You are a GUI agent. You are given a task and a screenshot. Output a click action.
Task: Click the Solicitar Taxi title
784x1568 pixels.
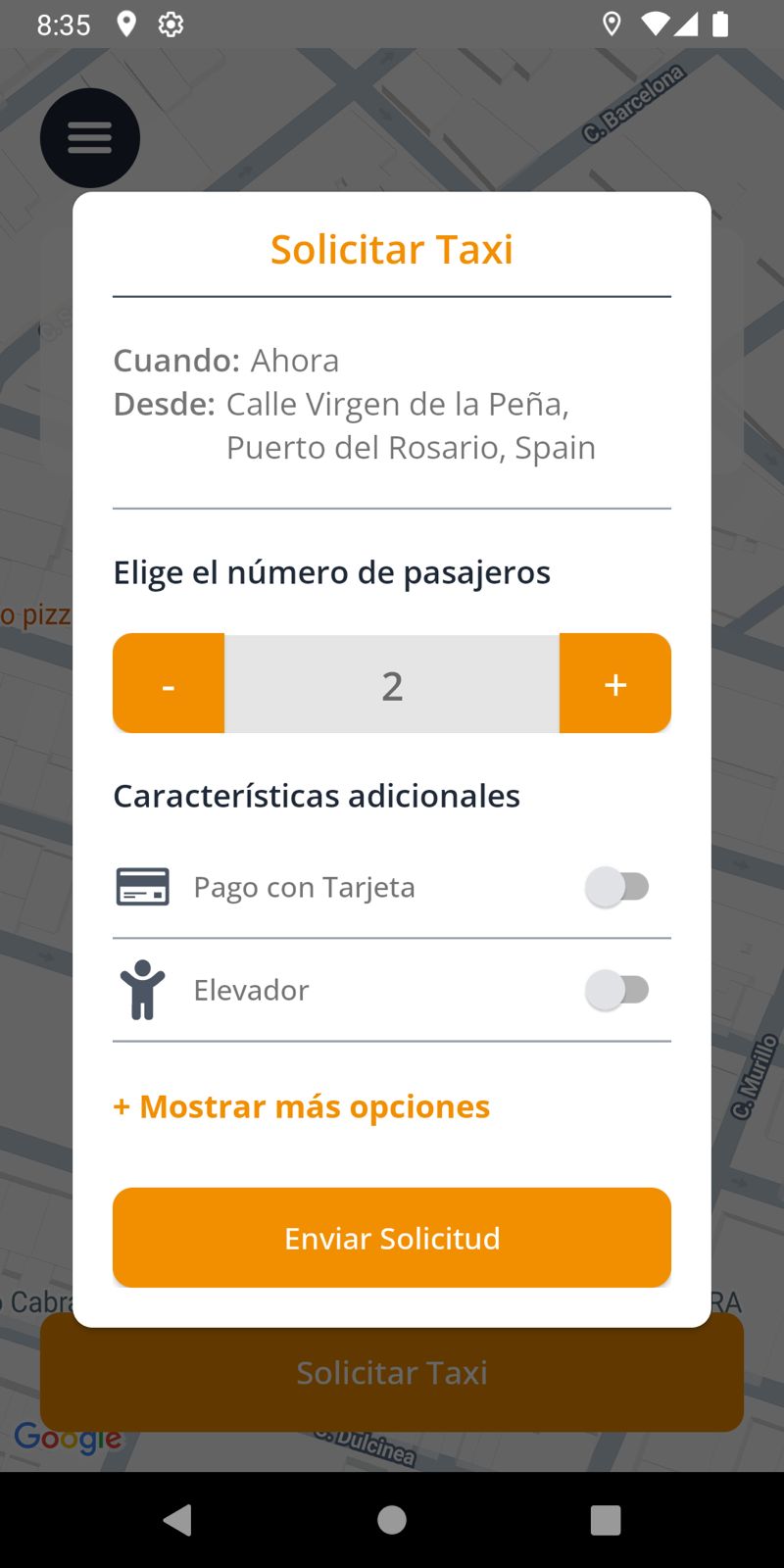[392, 250]
